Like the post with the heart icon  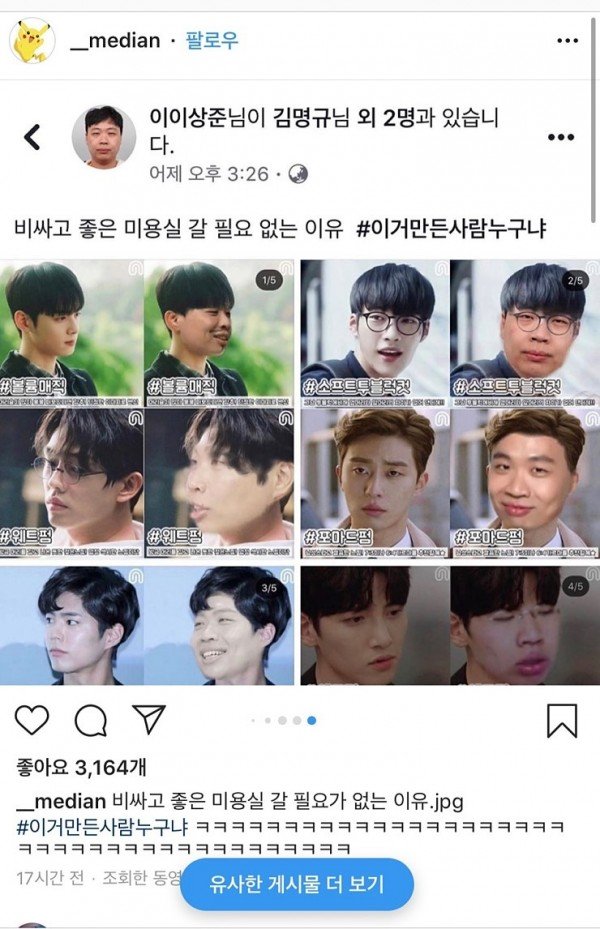32,720
